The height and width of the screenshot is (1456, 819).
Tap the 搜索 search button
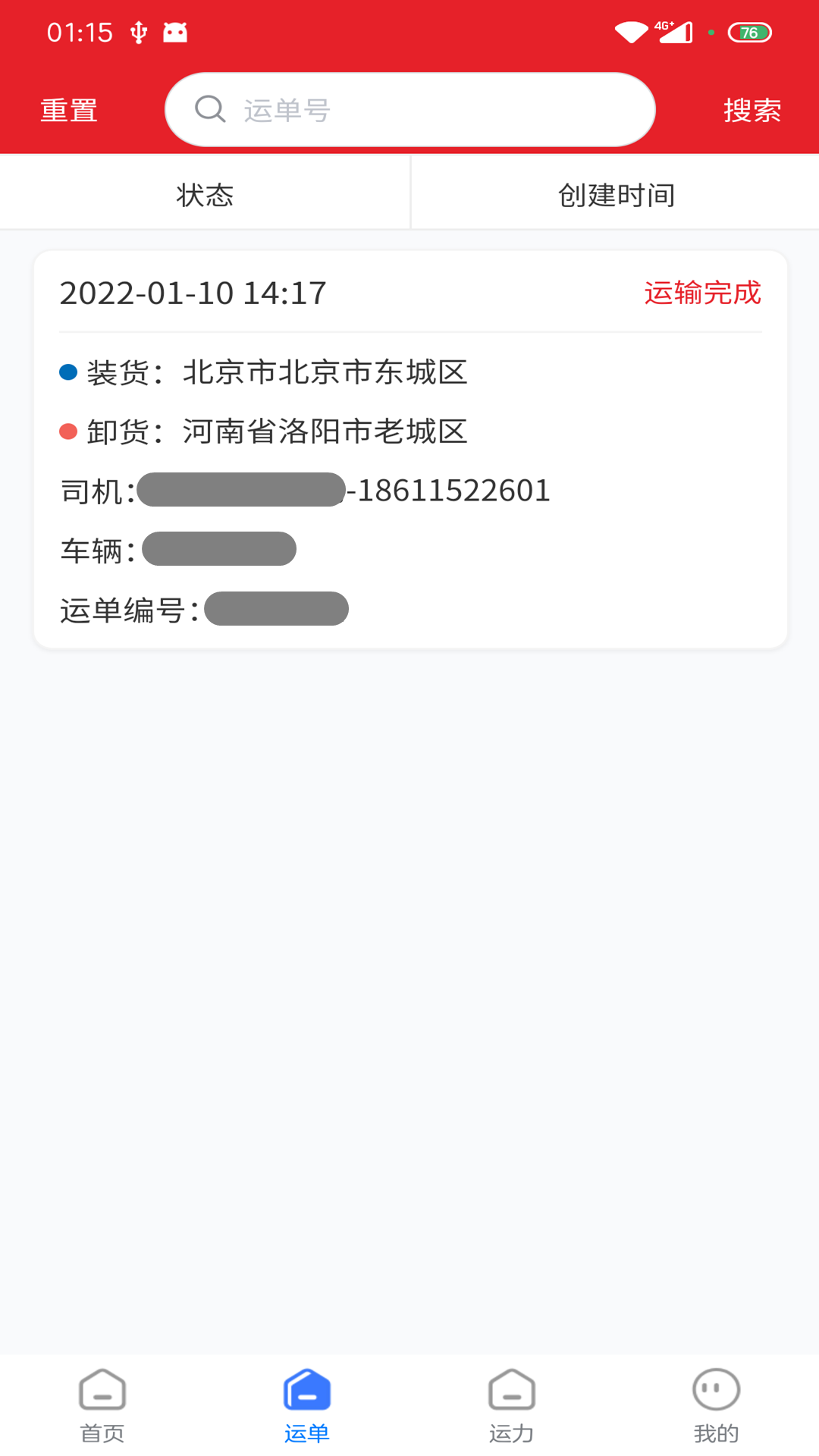[752, 111]
